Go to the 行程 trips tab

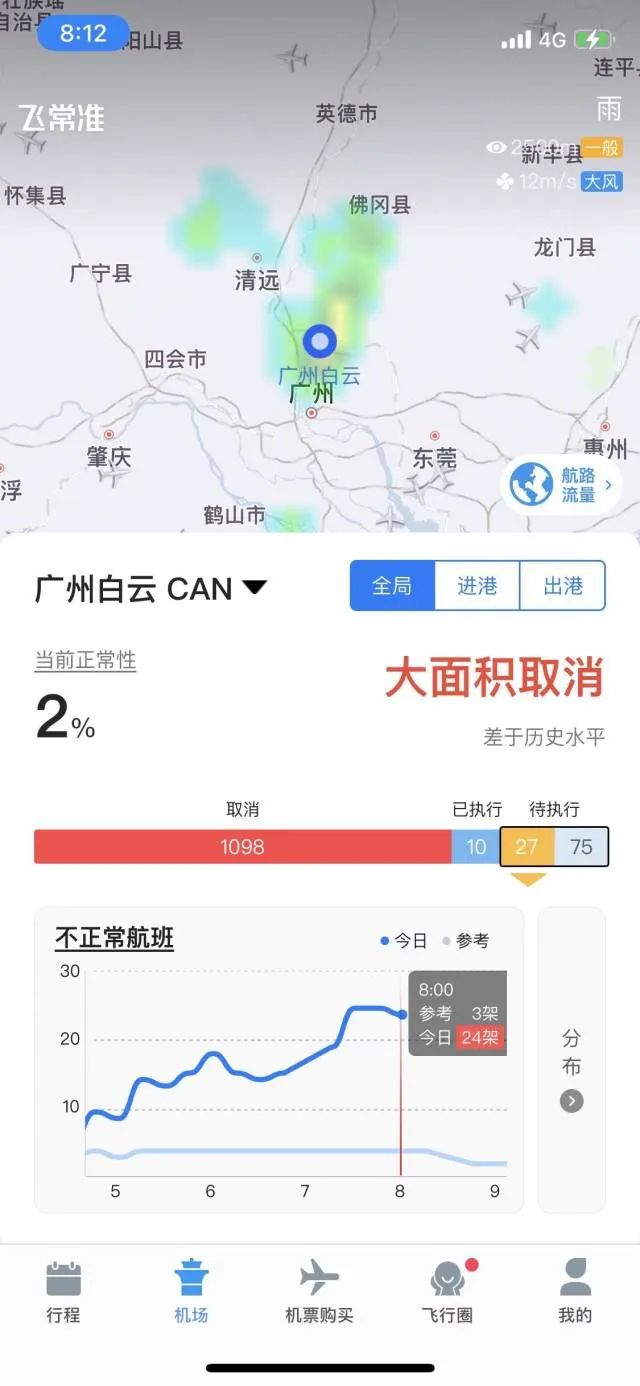pos(63,1292)
